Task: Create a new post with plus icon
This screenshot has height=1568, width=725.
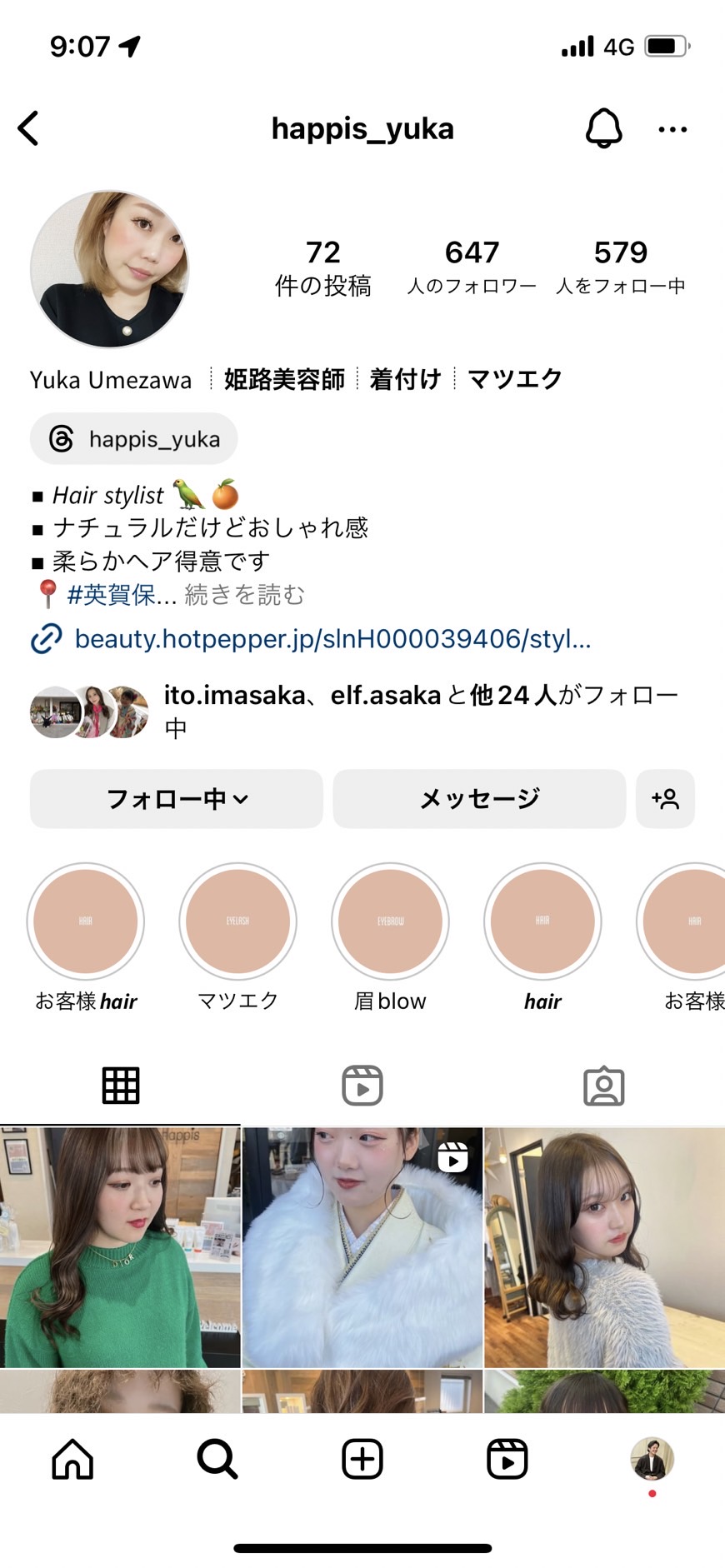Action: click(x=362, y=1459)
